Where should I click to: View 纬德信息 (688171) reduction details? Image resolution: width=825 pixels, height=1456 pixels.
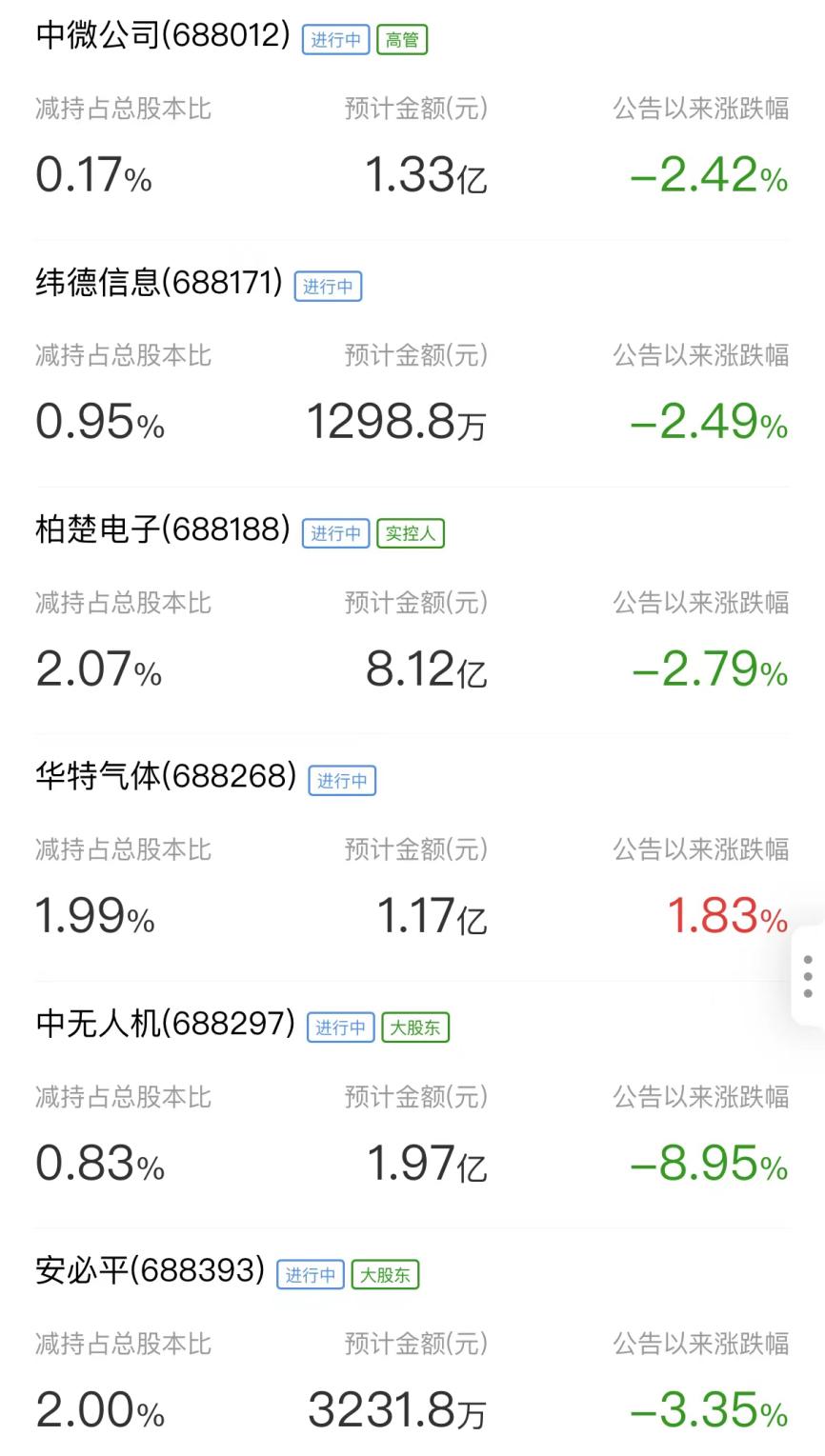[159, 283]
